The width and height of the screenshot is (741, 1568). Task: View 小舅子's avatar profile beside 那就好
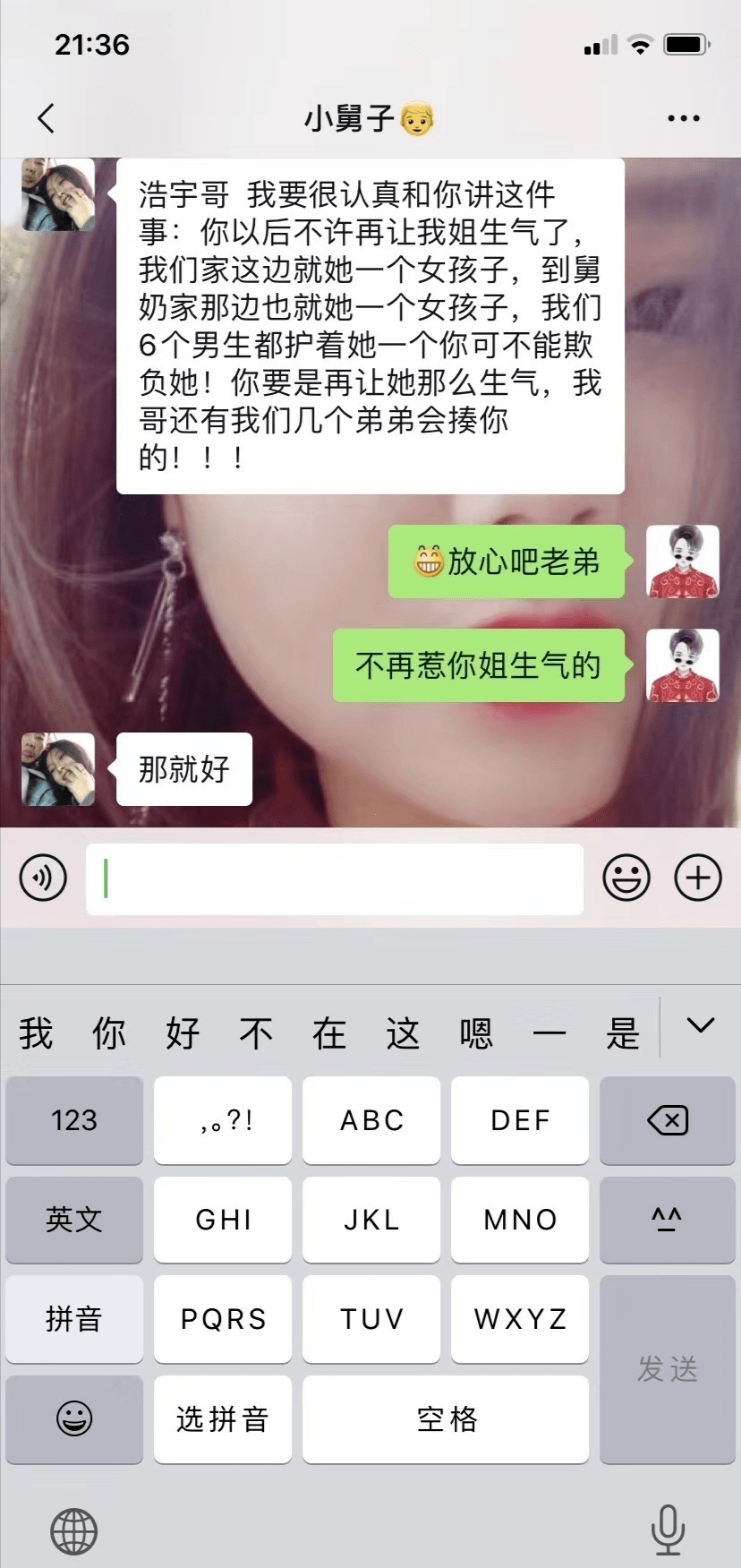[x=58, y=769]
